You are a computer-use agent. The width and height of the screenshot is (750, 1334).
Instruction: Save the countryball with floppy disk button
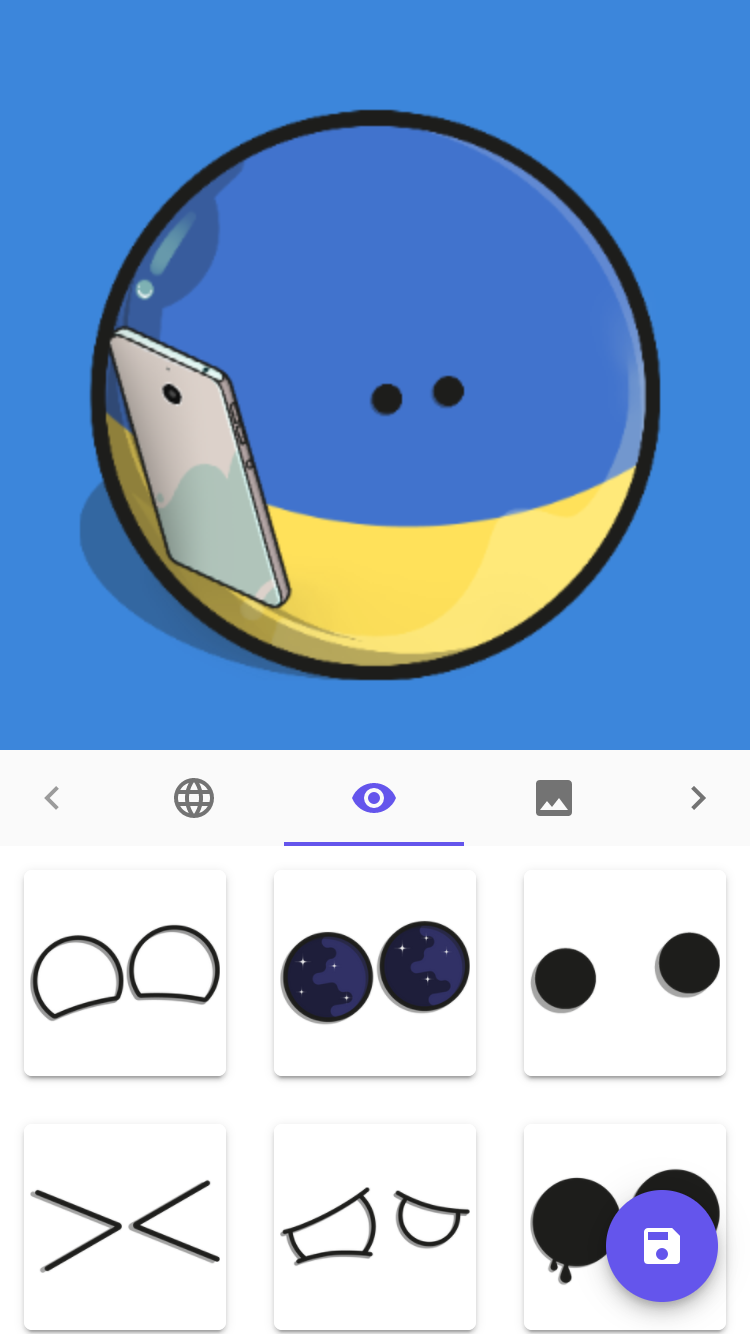coord(662,1246)
